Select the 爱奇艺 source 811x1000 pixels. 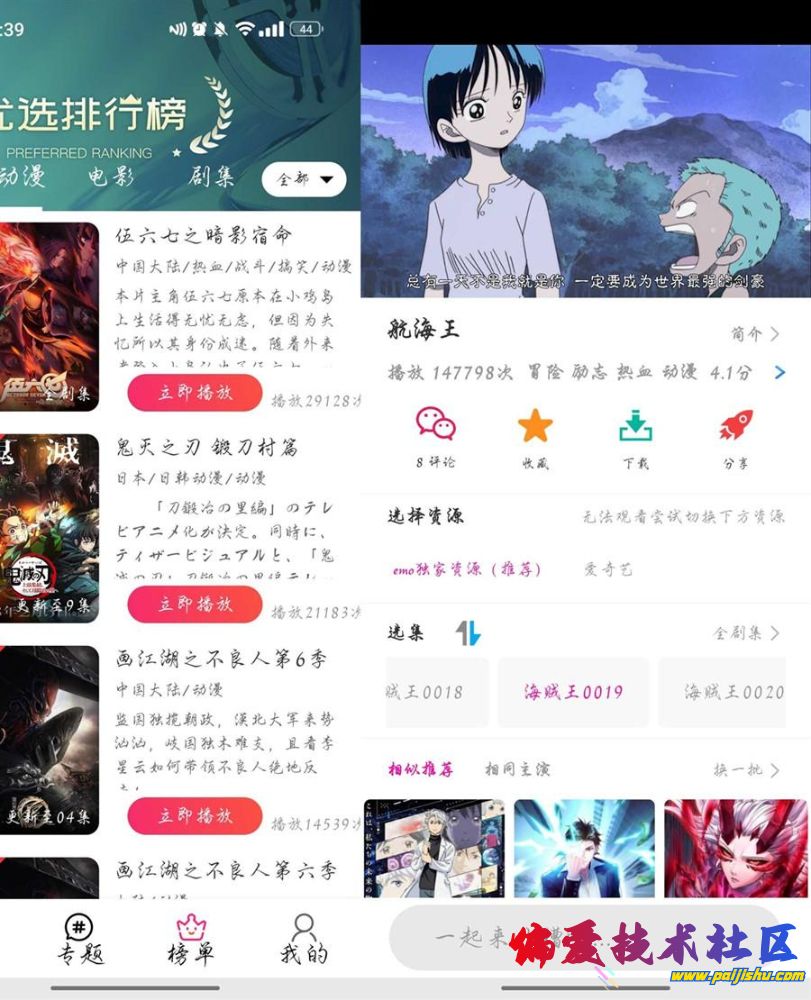(608, 569)
